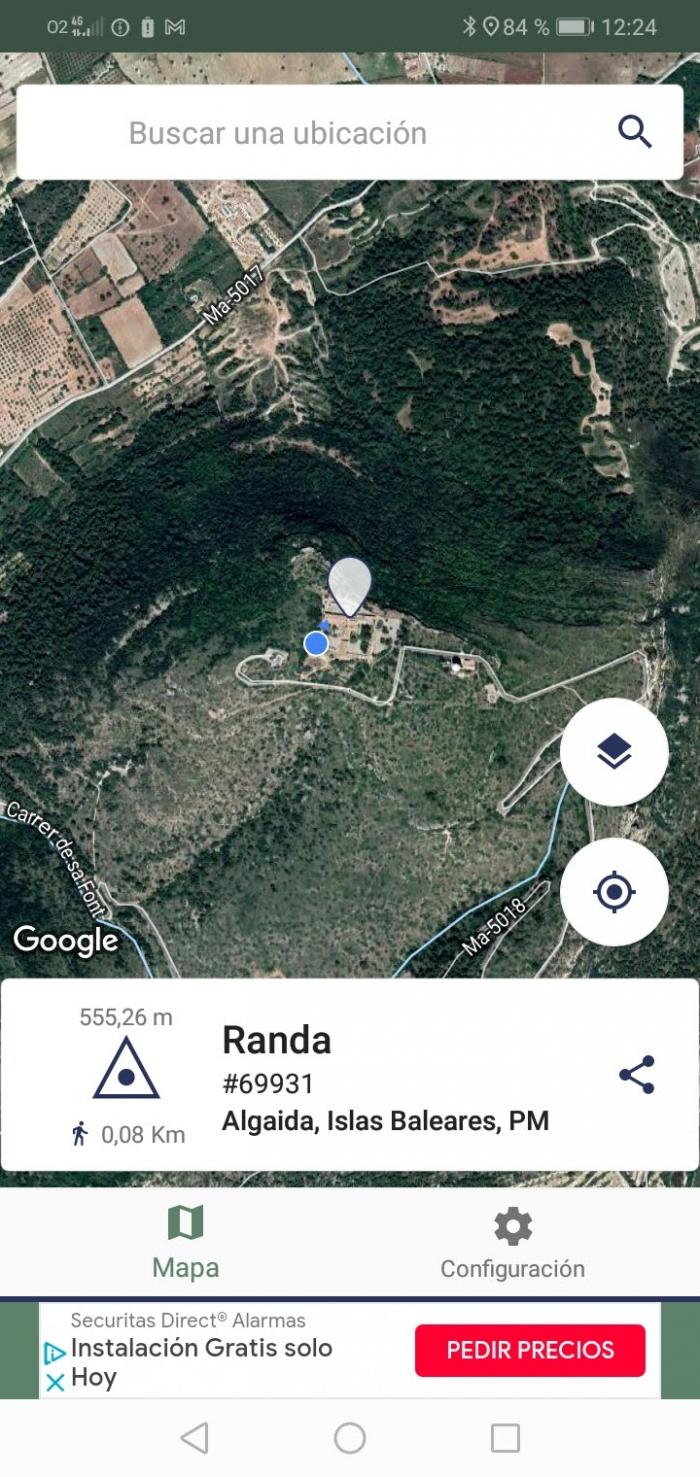
Task: Tap the grey map marker pin
Action: (350, 586)
